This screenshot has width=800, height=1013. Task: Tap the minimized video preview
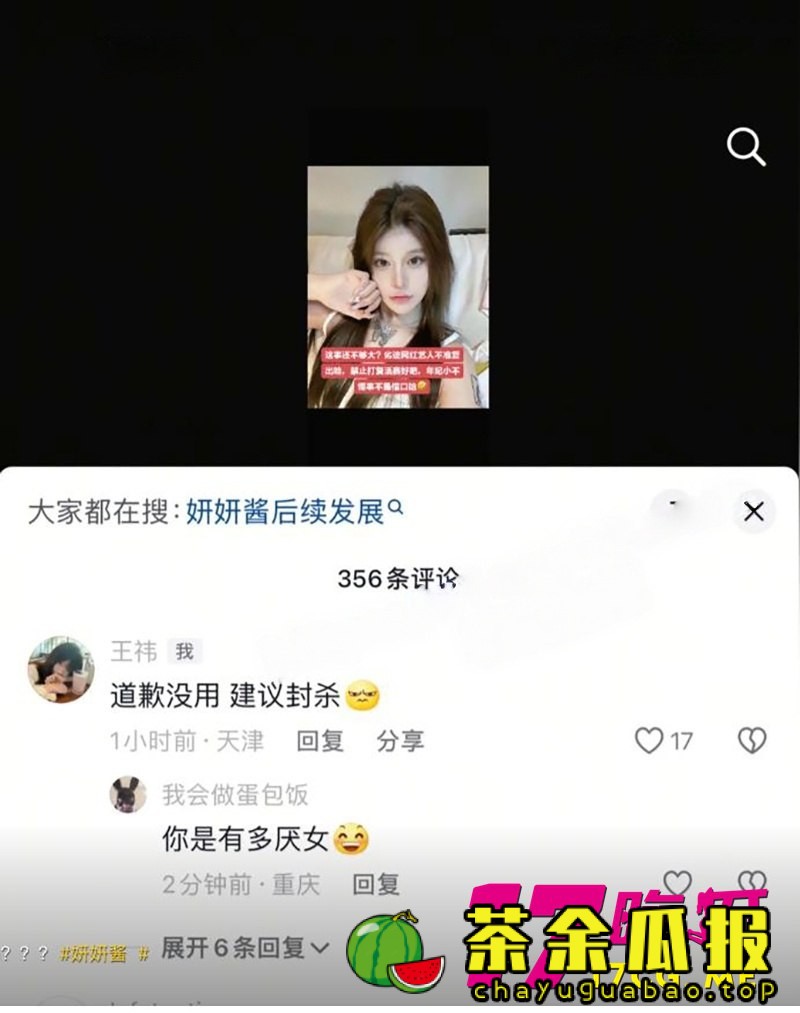tap(398, 287)
